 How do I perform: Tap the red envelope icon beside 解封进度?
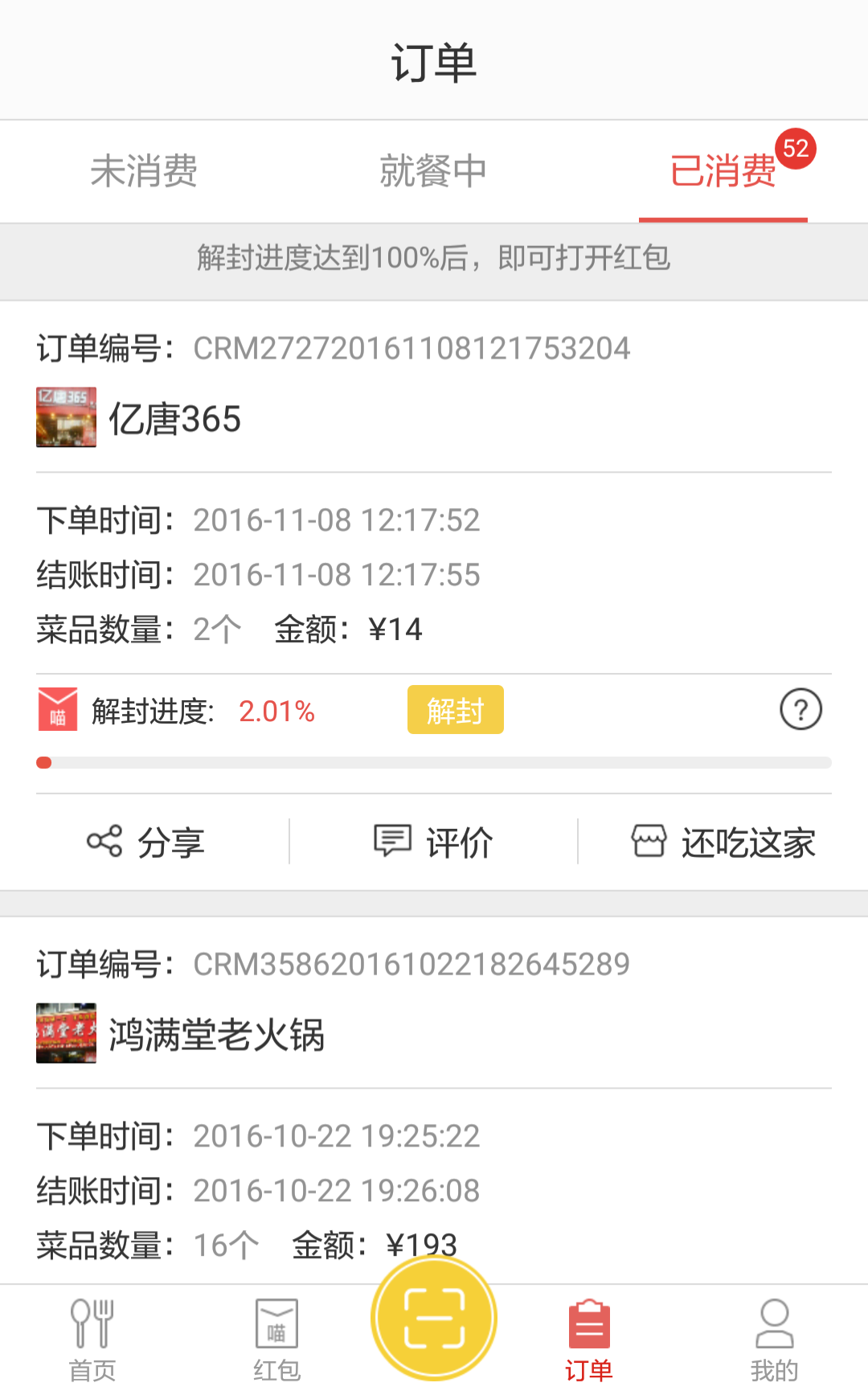57,708
